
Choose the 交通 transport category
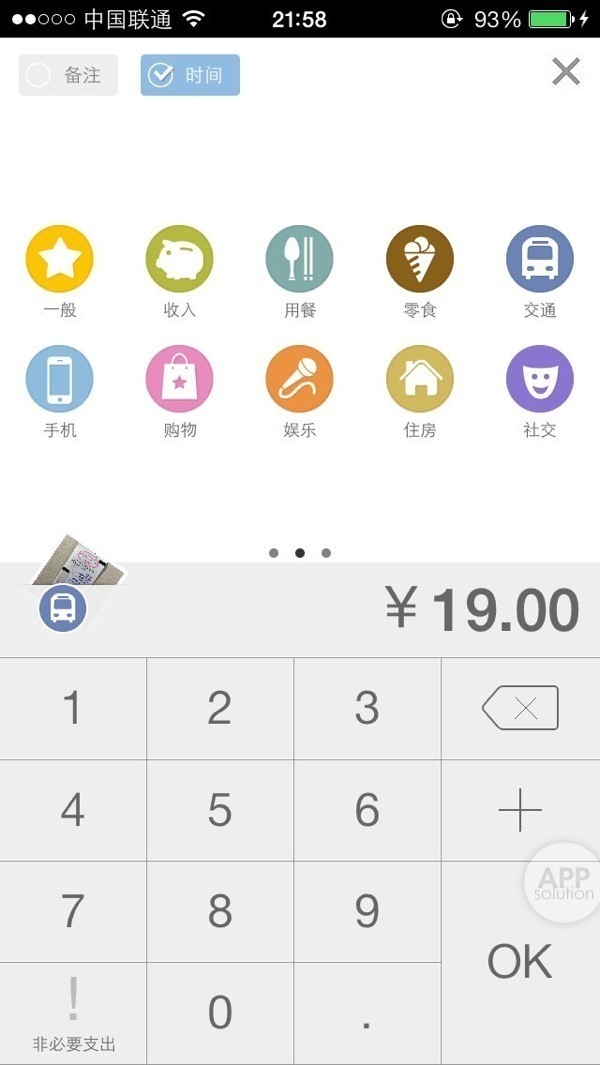pyautogui.click(x=540, y=259)
